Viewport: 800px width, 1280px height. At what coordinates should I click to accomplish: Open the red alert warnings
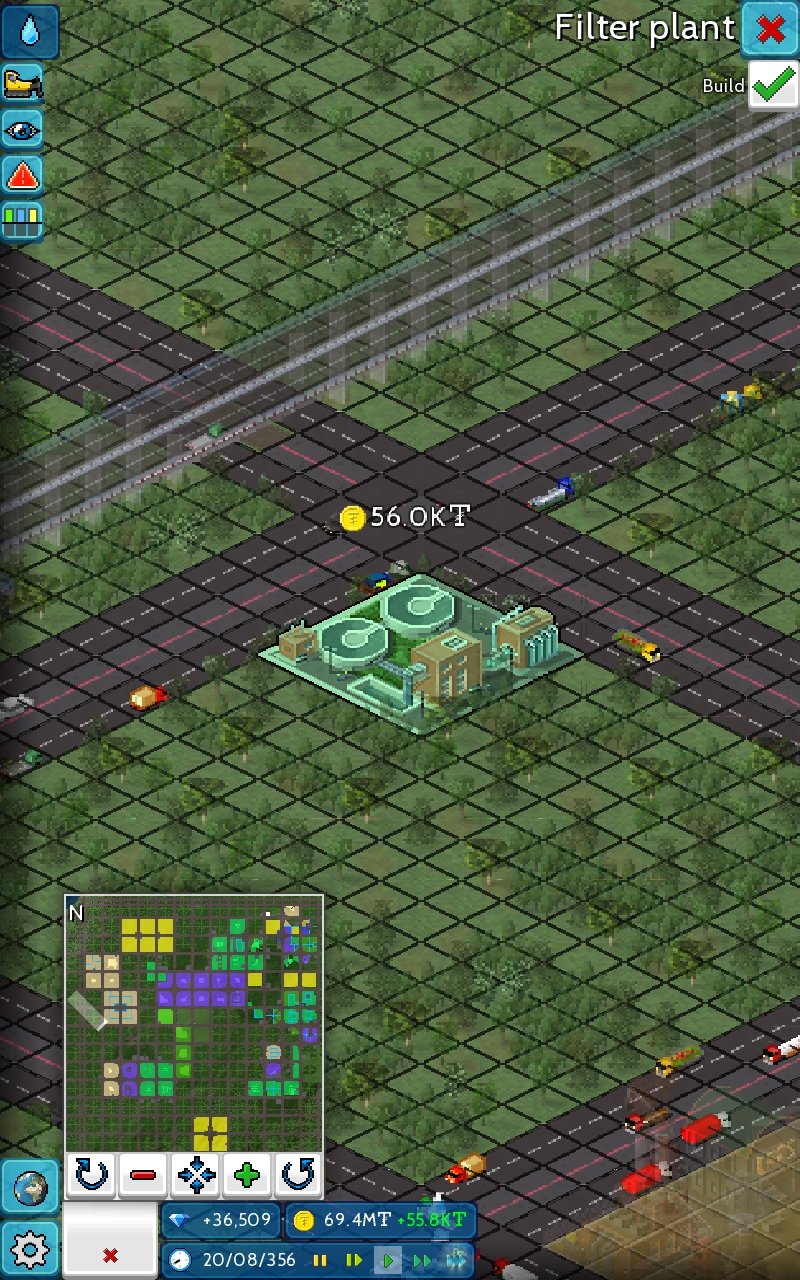click(23, 176)
